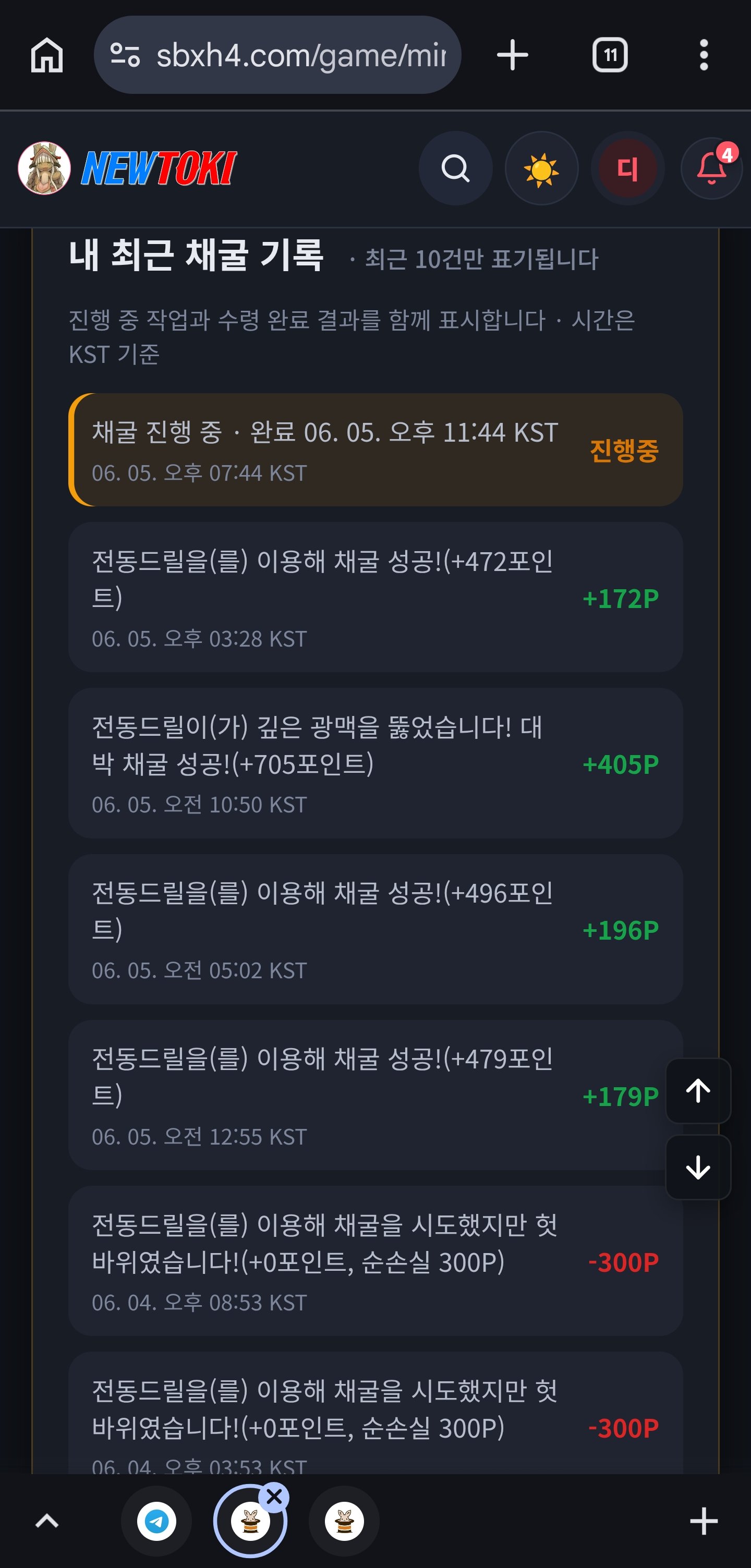The height and width of the screenshot is (1568, 751).
Task: Jump to top with the up arrow button
Action: click(698, 1091)
